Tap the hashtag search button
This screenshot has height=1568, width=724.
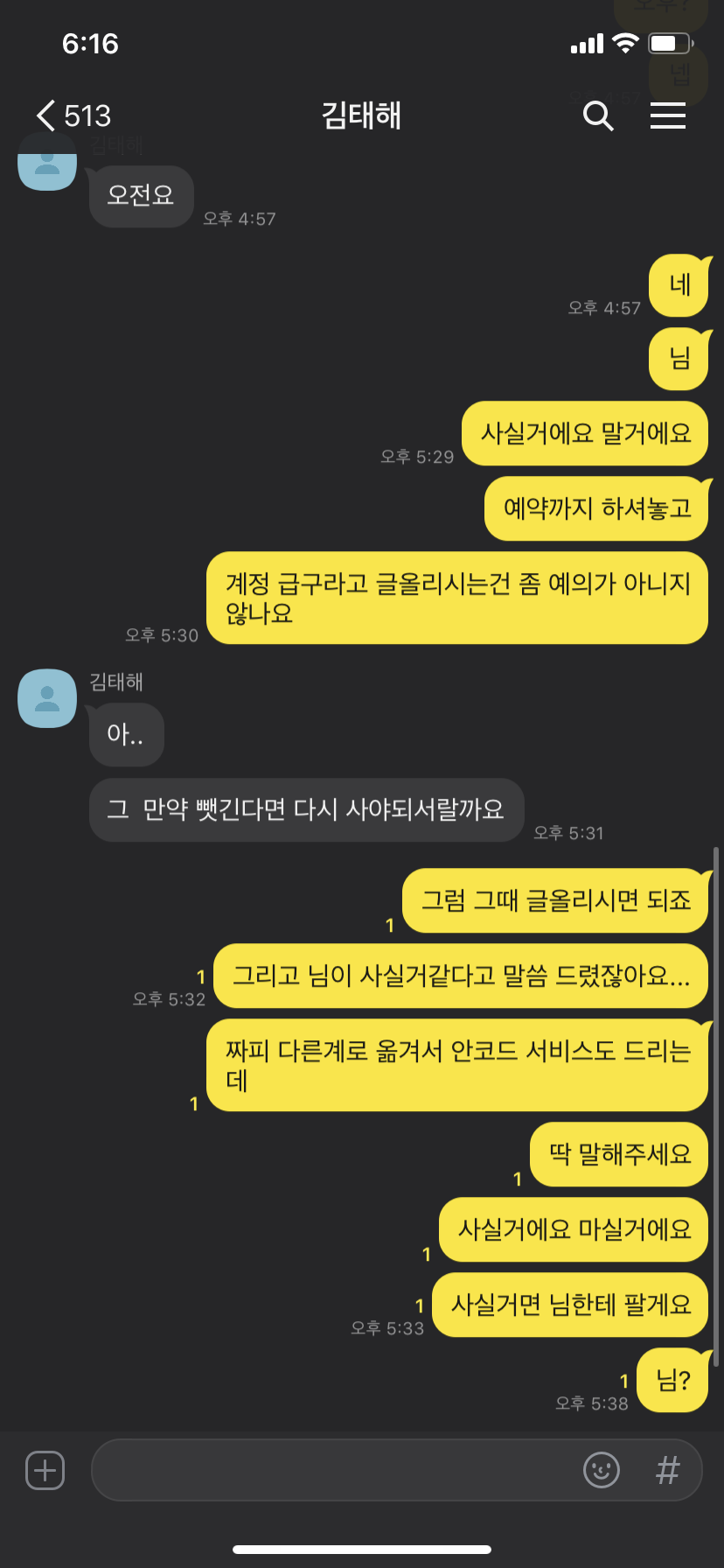tap(668, 1470)
